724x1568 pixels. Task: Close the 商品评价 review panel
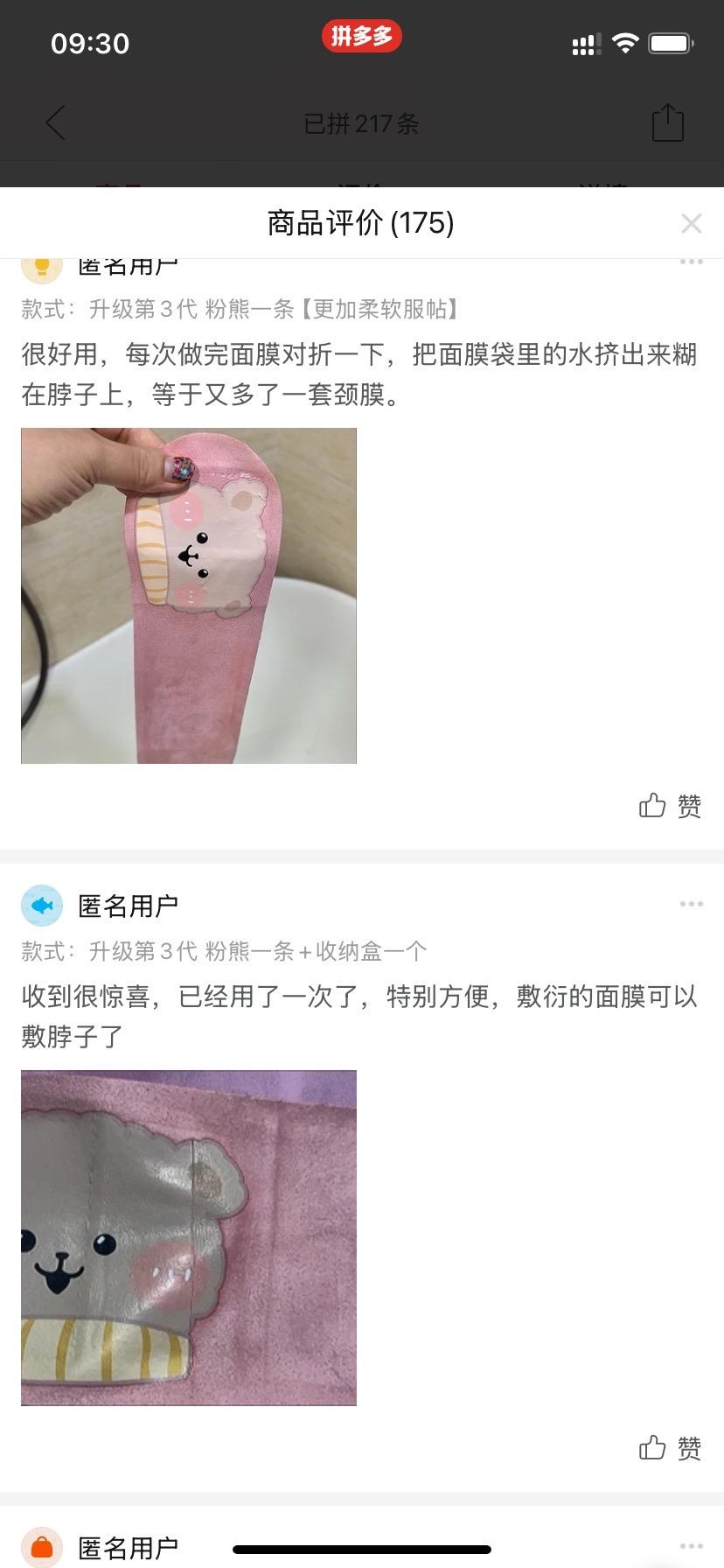point(691,224)
